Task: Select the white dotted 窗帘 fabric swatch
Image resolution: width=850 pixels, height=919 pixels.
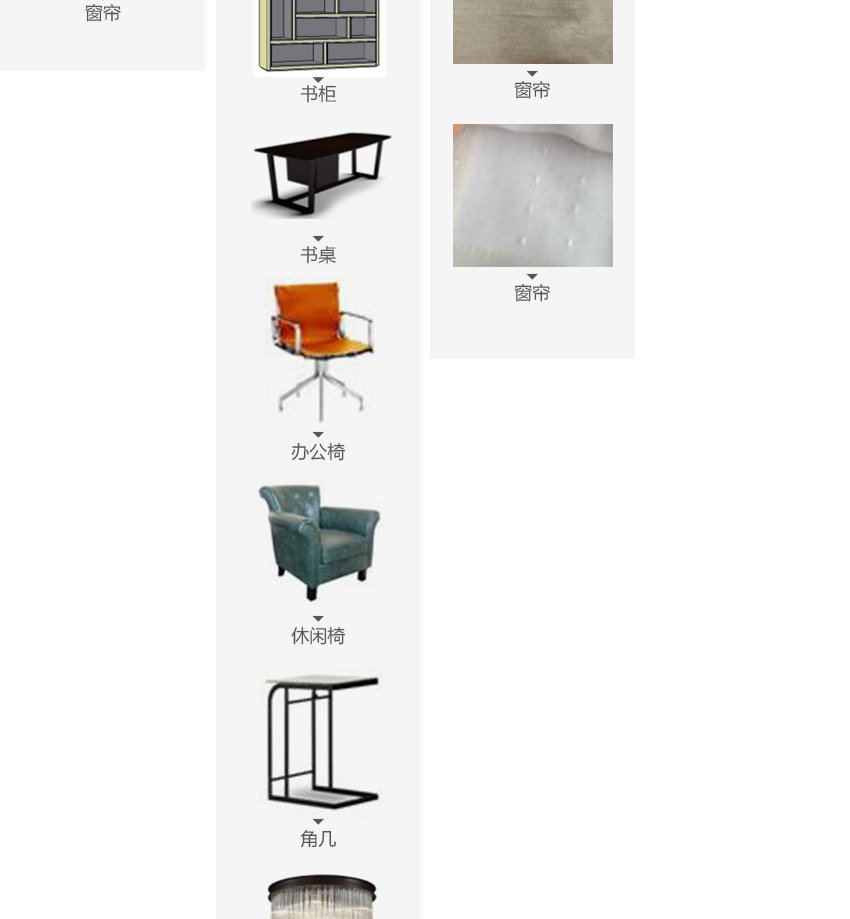Action: point(532,195)
